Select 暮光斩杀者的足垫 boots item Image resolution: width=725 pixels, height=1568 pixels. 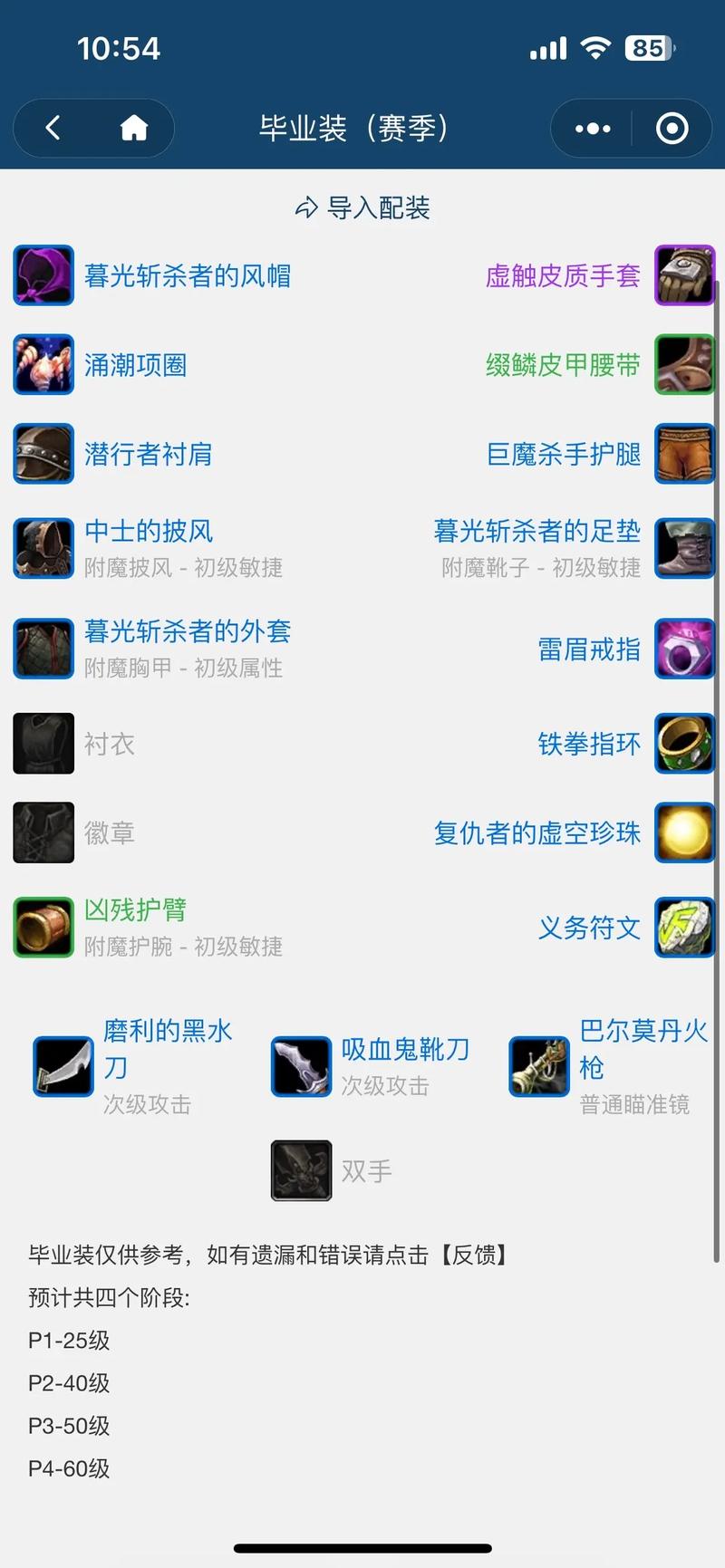point(536,531)
